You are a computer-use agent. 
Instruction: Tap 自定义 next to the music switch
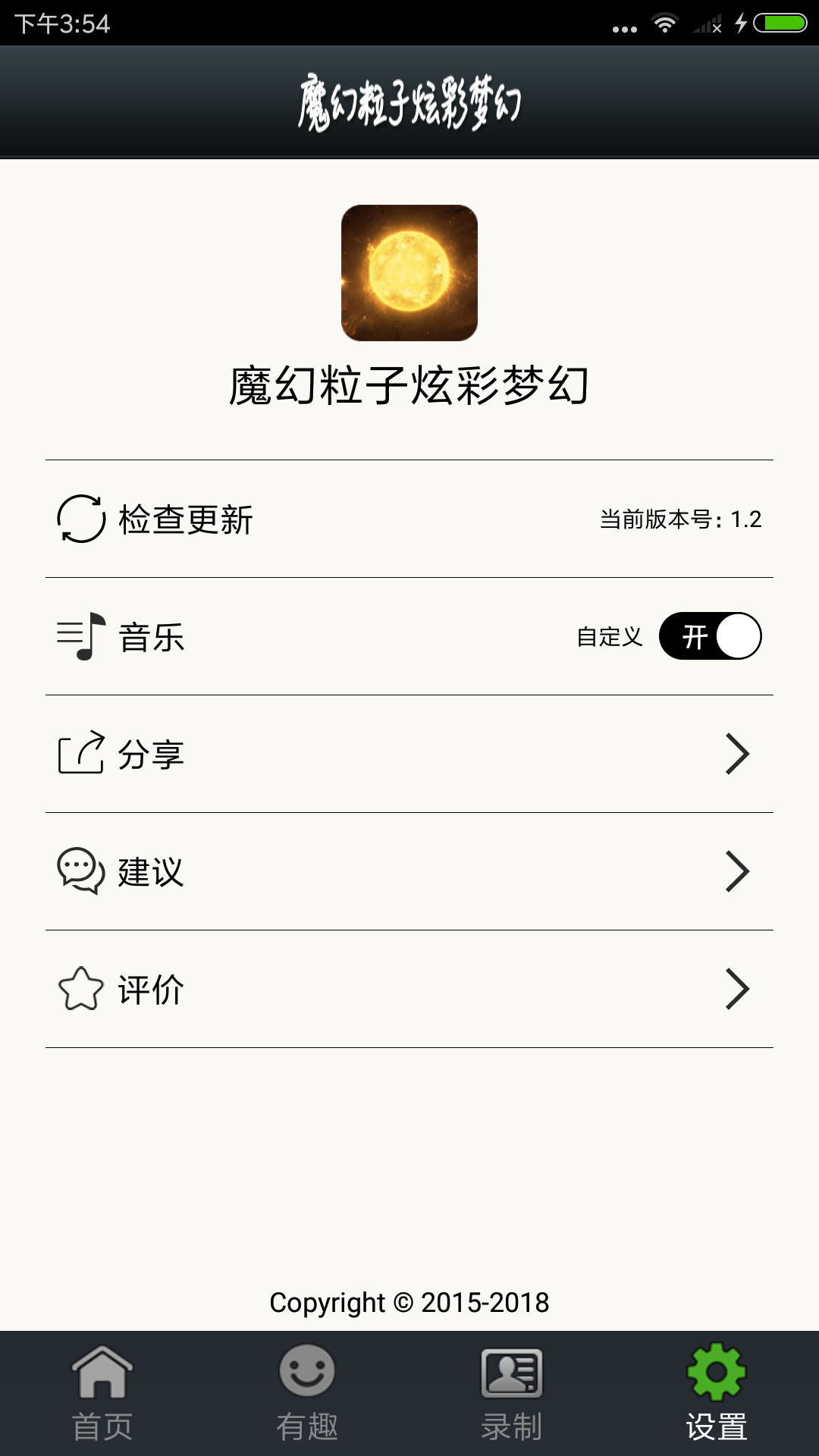[611, 637]
